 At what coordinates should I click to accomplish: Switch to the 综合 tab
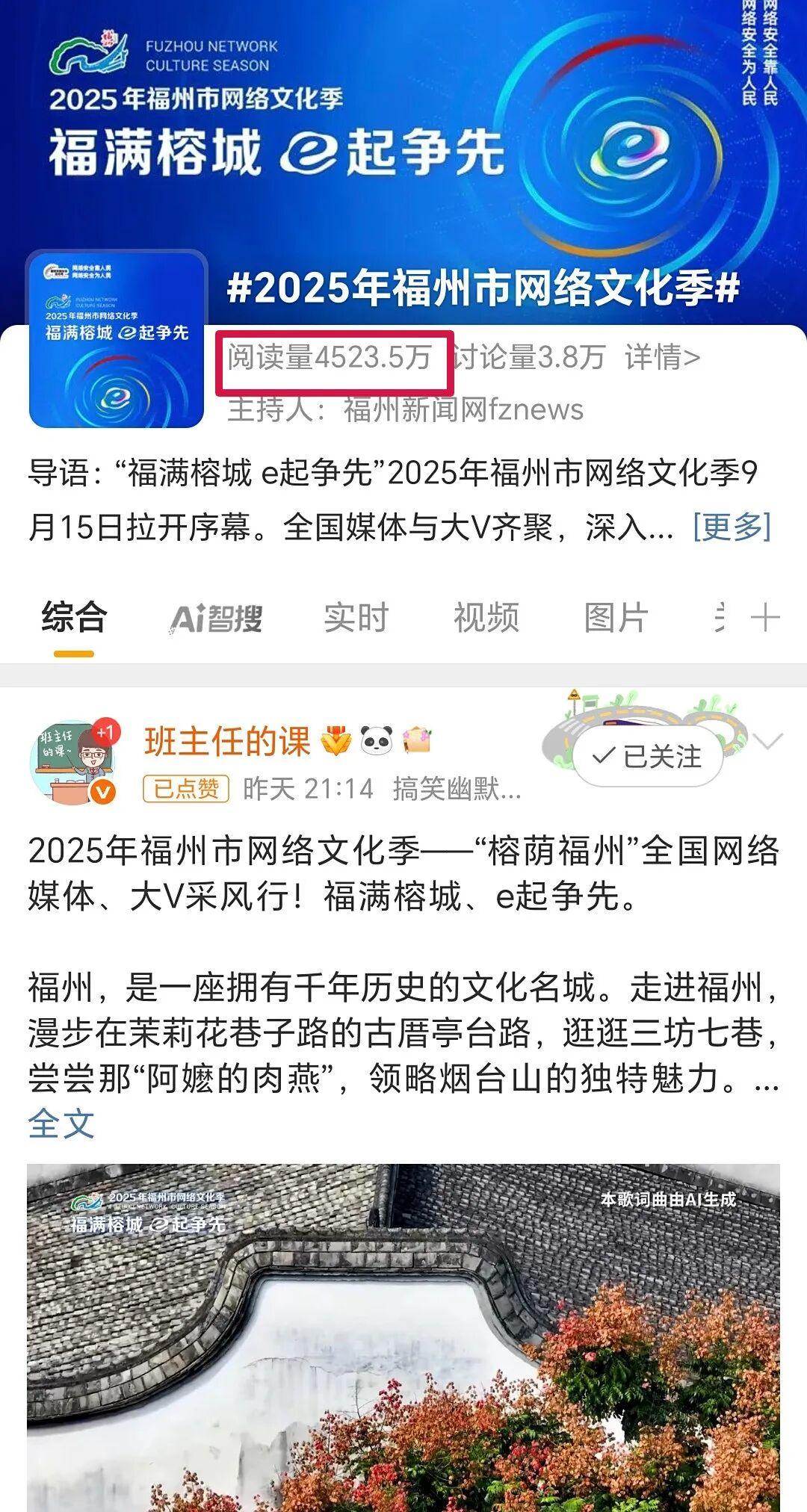(x=74, y=619)
